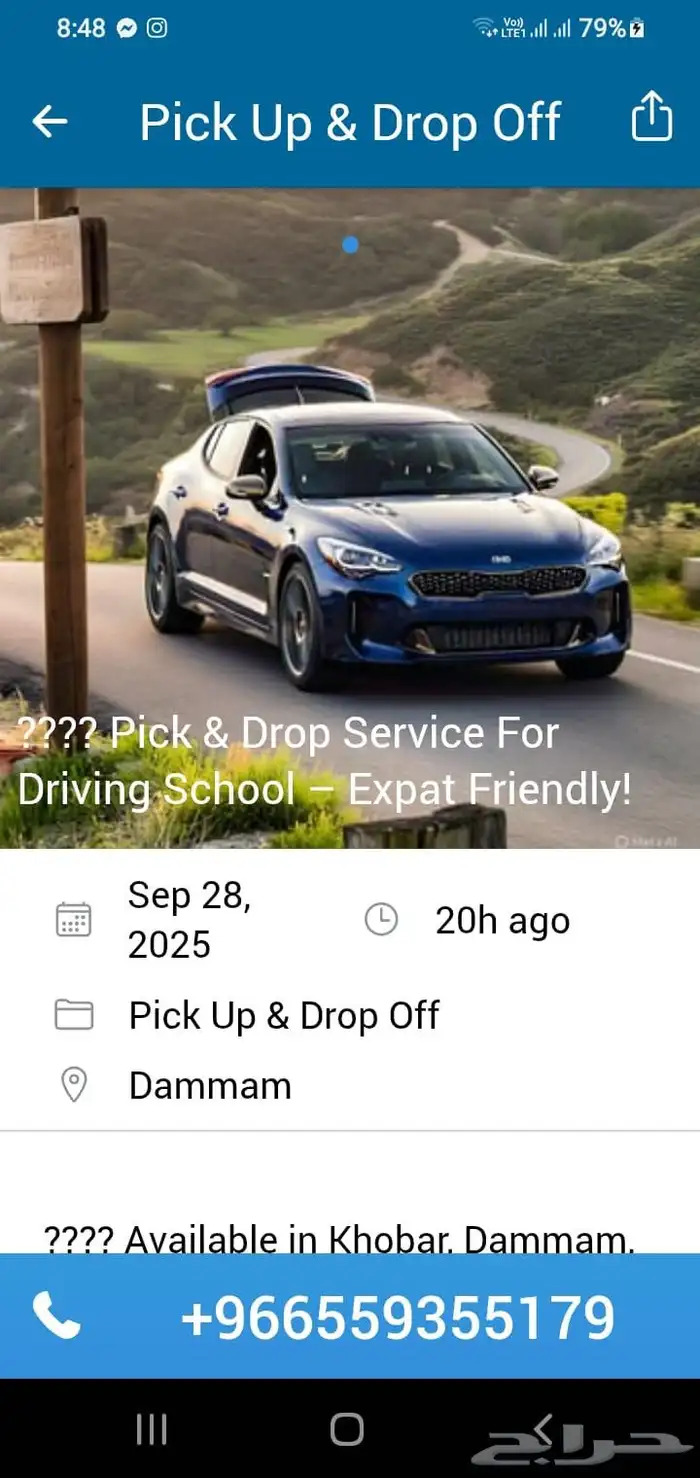Share this Pick Up & Drop Off listing
Viewport: 700px width, 1478px height.
click(x=651, y=118)
